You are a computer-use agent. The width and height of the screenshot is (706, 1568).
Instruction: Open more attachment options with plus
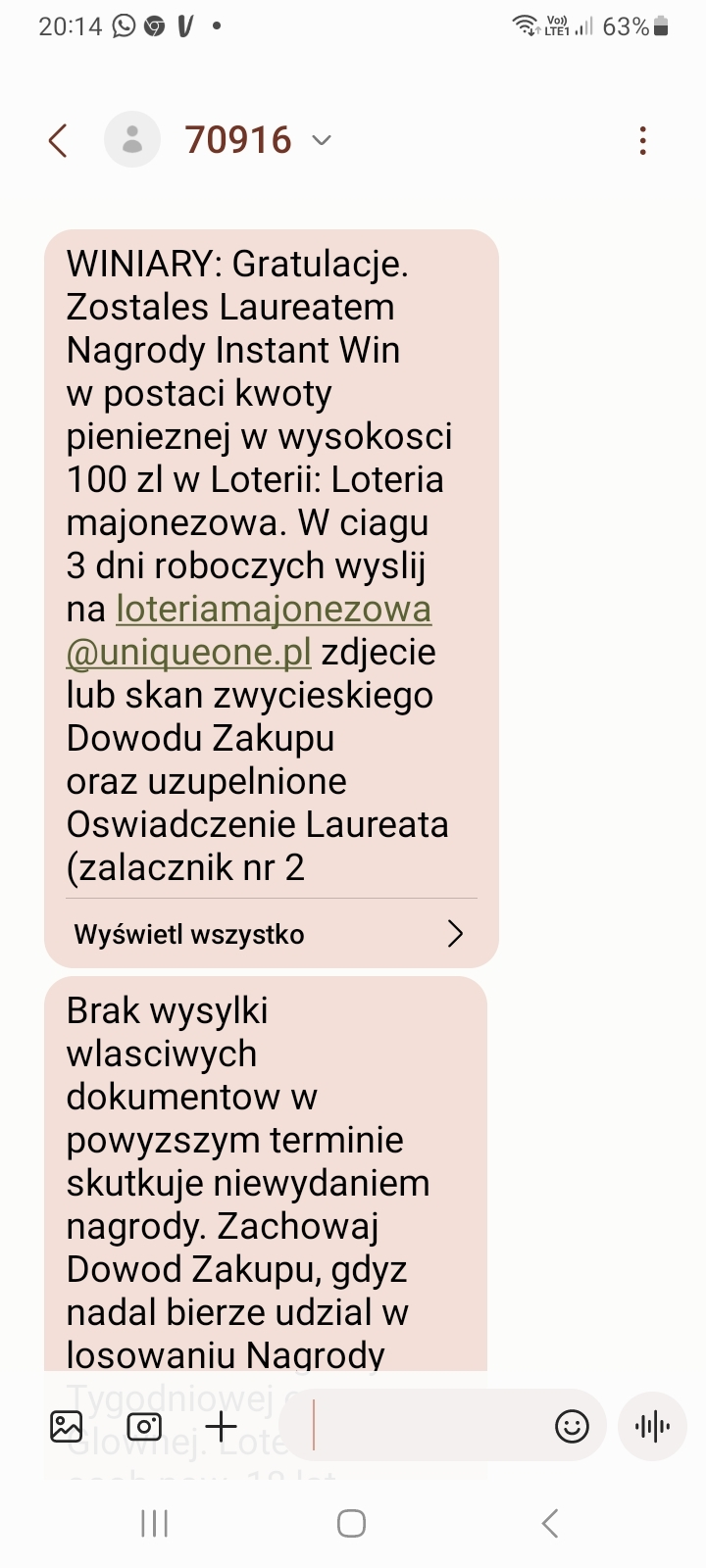click(x=222, y=1426)
